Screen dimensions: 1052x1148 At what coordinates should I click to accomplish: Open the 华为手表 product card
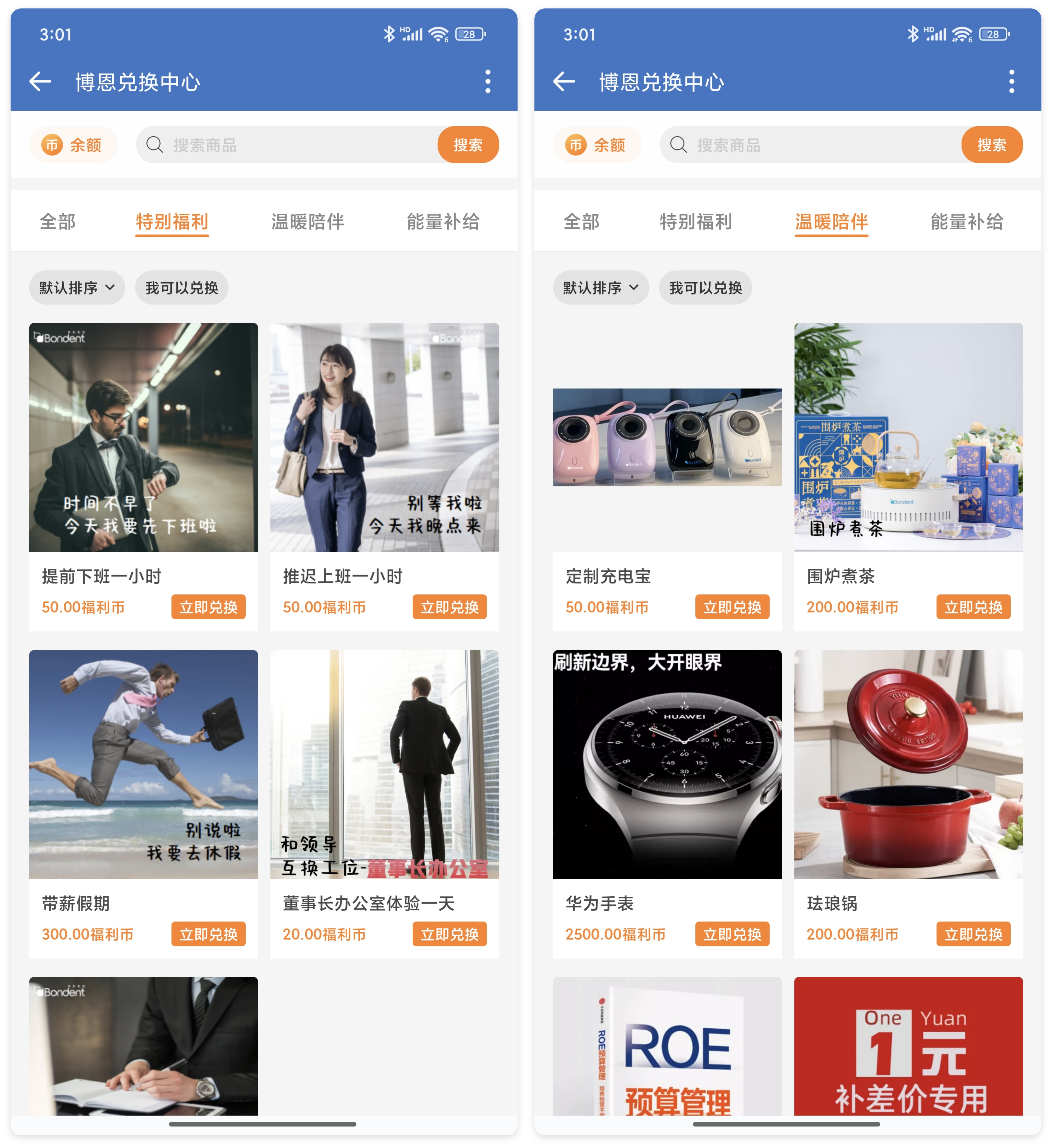tap(667, 764)
